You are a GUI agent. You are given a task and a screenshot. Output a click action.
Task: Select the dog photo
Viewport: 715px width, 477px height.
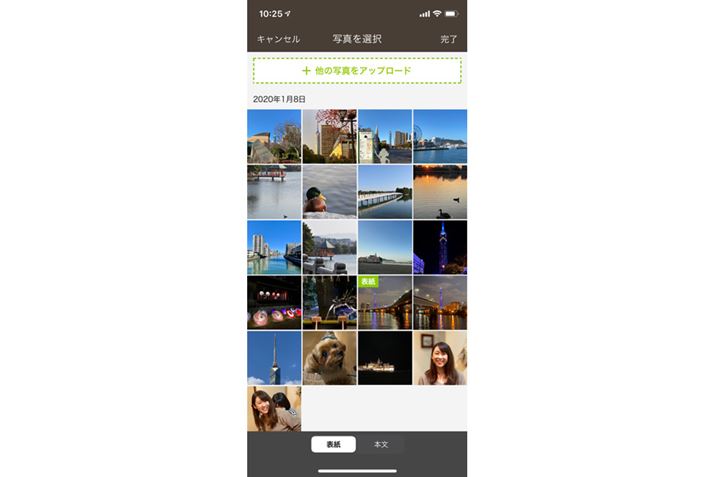pos(329,358)
